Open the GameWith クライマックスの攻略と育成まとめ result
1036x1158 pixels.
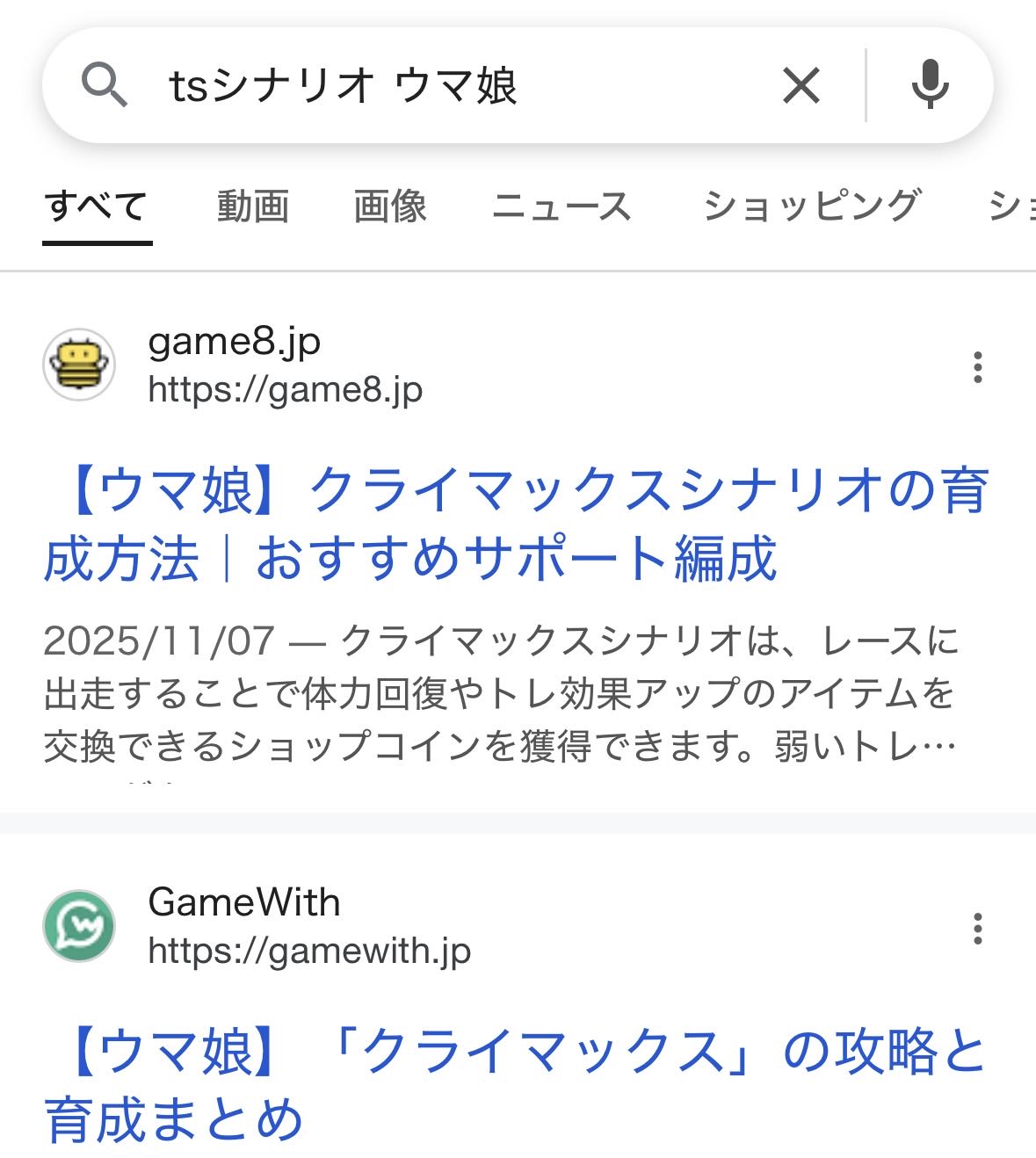tap(517, 1084)
